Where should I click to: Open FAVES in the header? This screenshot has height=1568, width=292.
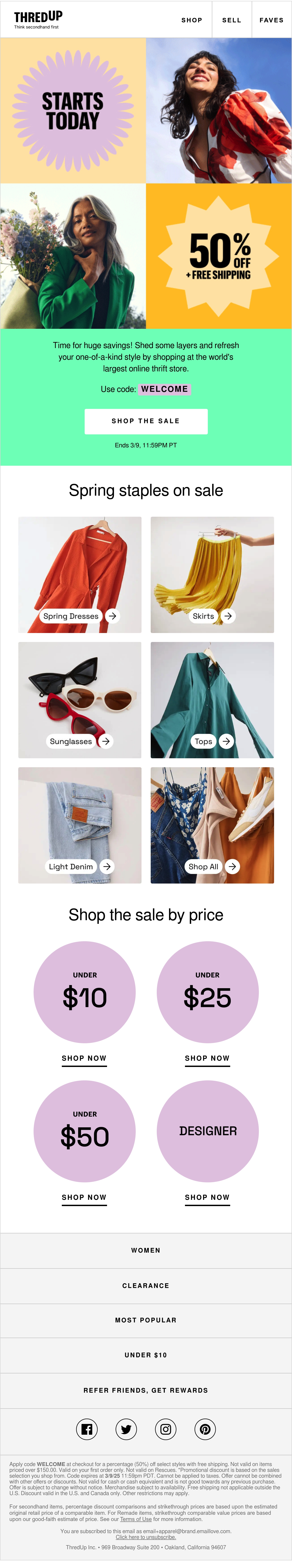click(271, 20)
